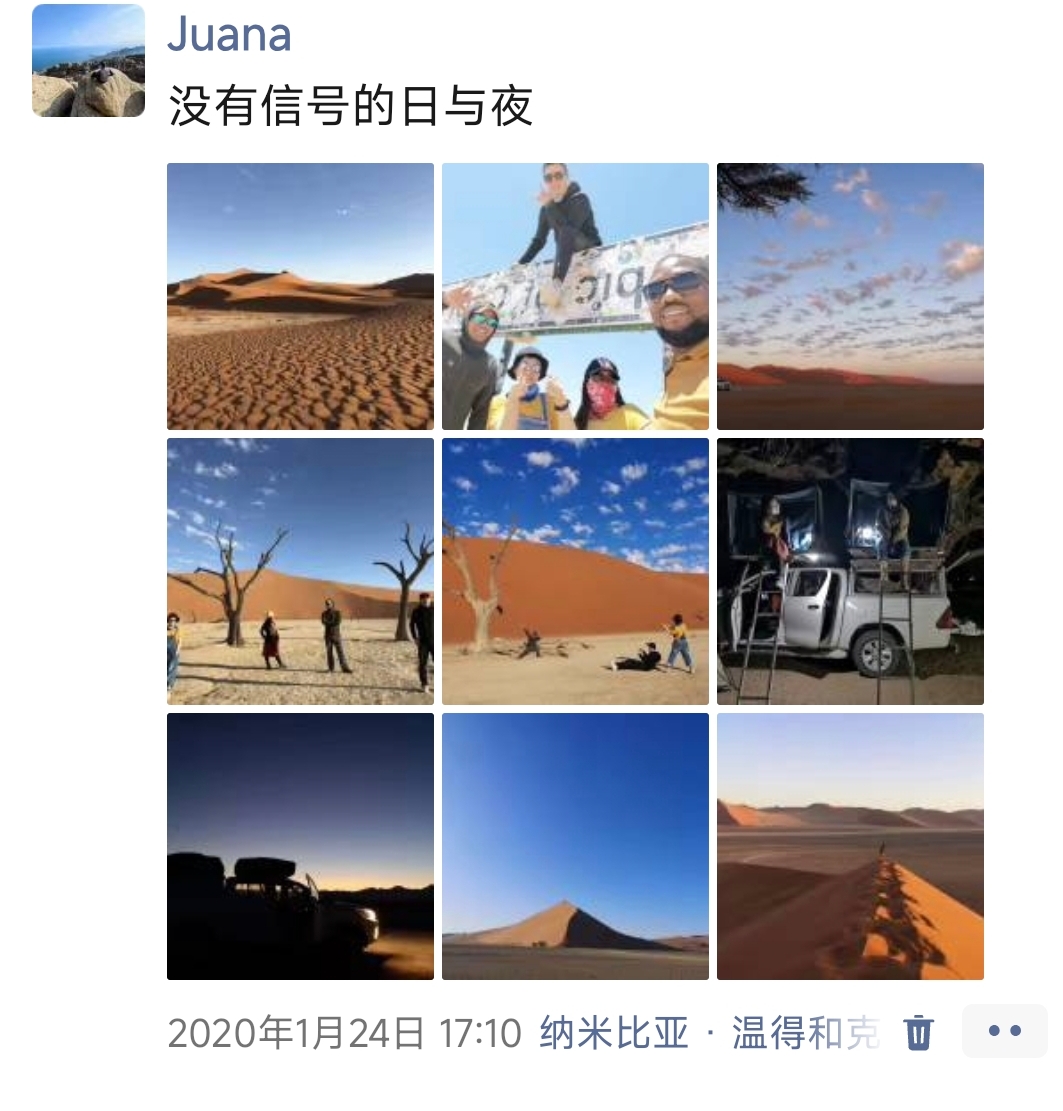View the dusk car silhouette photo
Image resolution: width=1063 pixels, height=1111 pixels.
pyautogui.click(x=300, y=846)
